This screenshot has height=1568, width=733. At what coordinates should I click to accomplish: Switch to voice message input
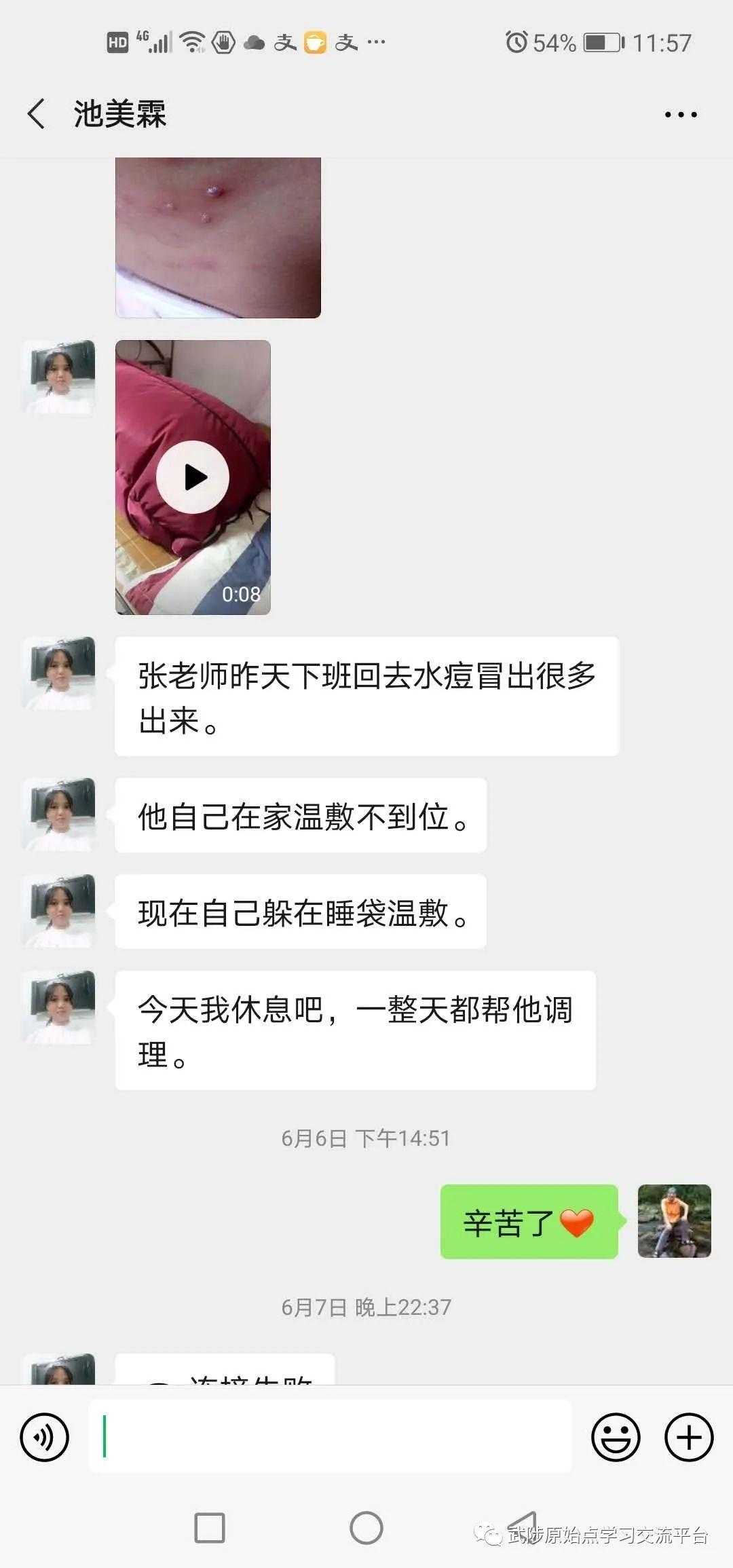[x=45, y=1437]
